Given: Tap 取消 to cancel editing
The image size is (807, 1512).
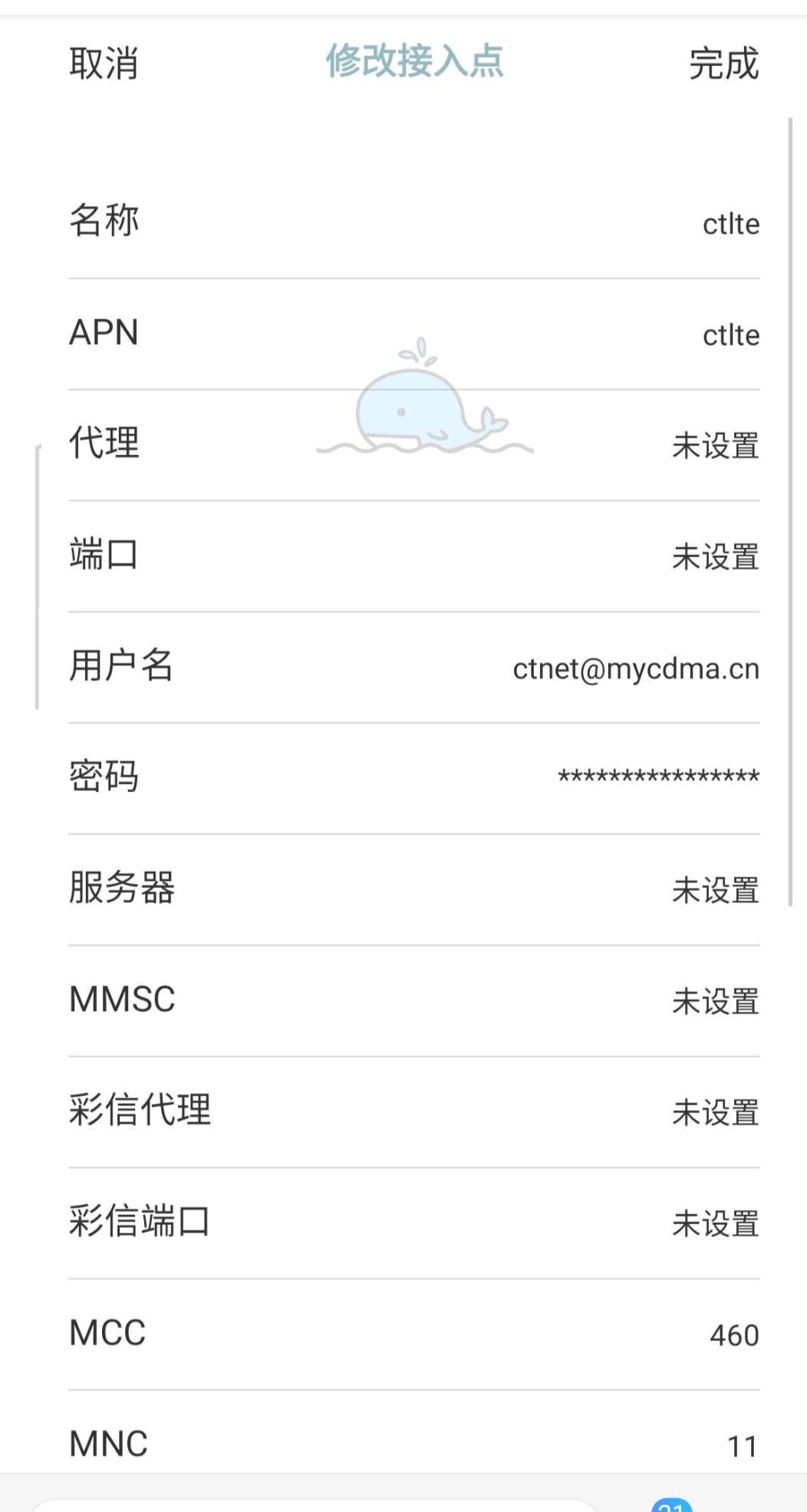Looking at the screenshot, I should point(104,63).
